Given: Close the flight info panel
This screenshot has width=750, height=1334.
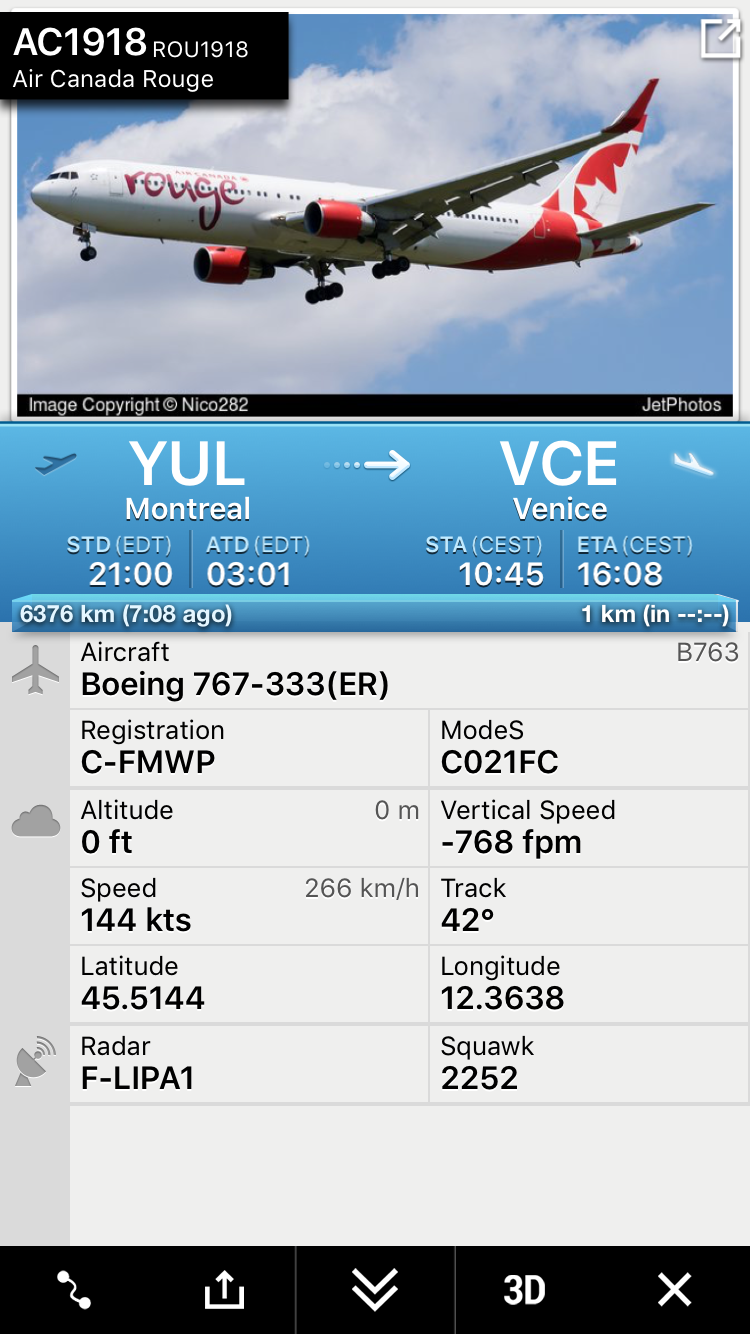Looking at the screenshot, I should point(674,1290).
